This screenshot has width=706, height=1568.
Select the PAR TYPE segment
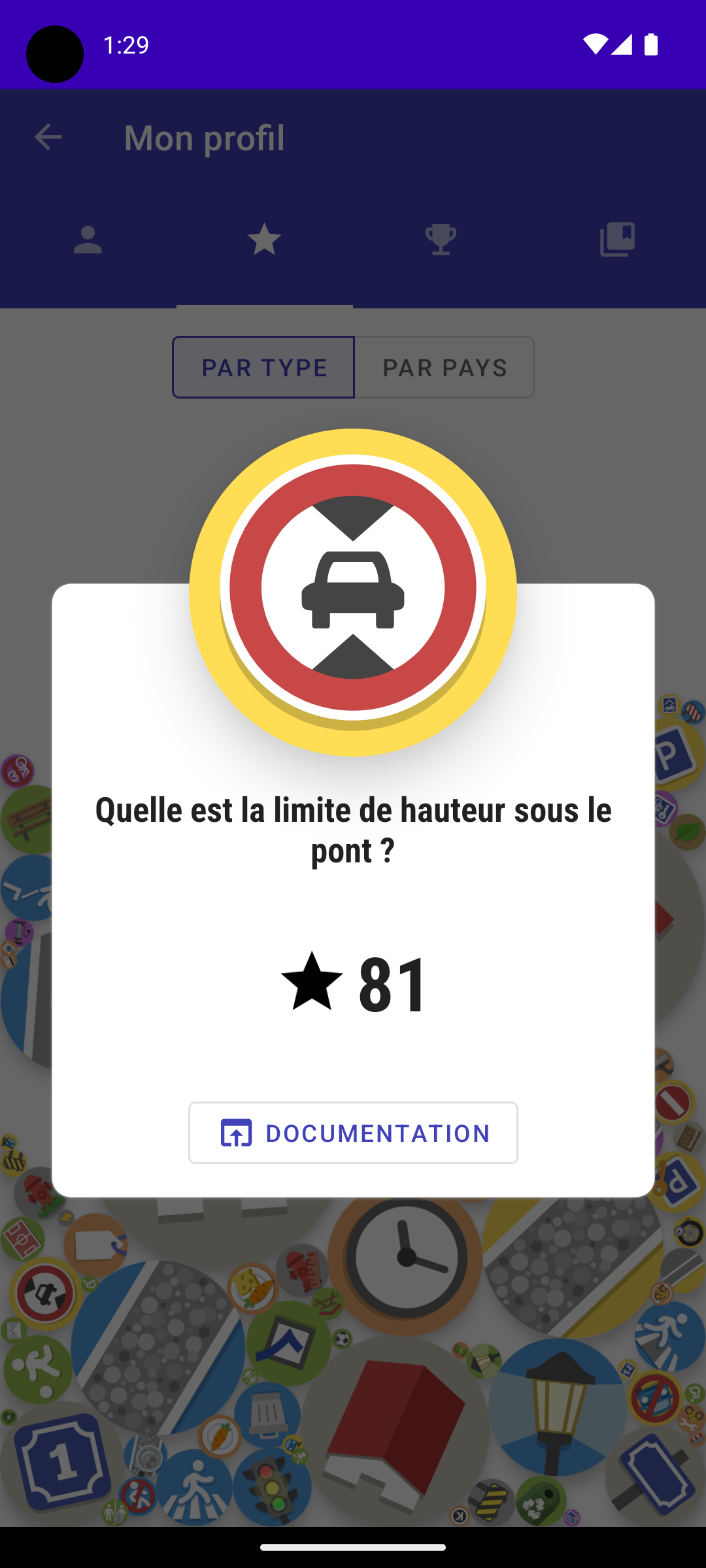click(263, 367)
